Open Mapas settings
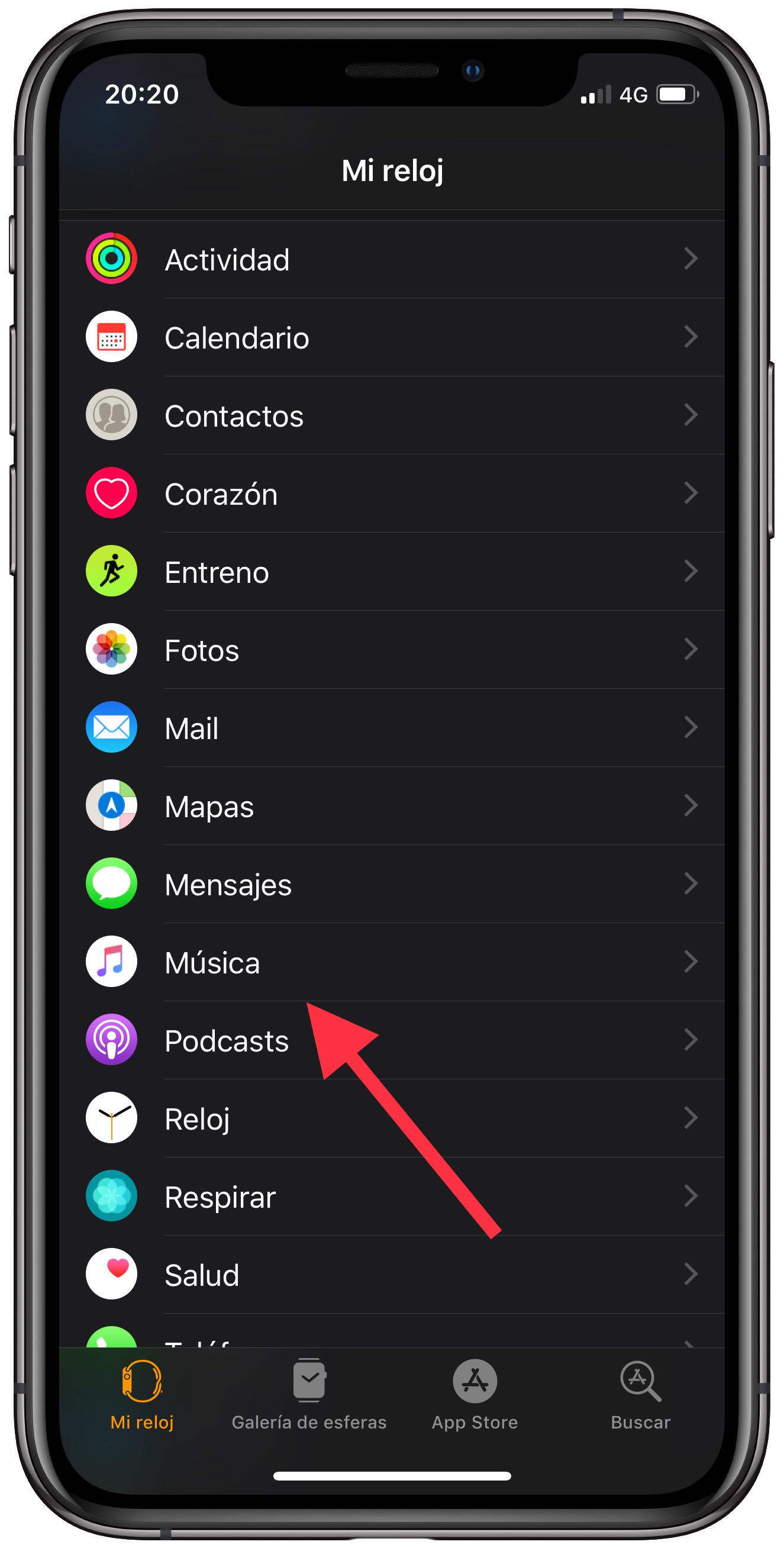The height and width of the screenshot is (1548, 784). point(391,807)
